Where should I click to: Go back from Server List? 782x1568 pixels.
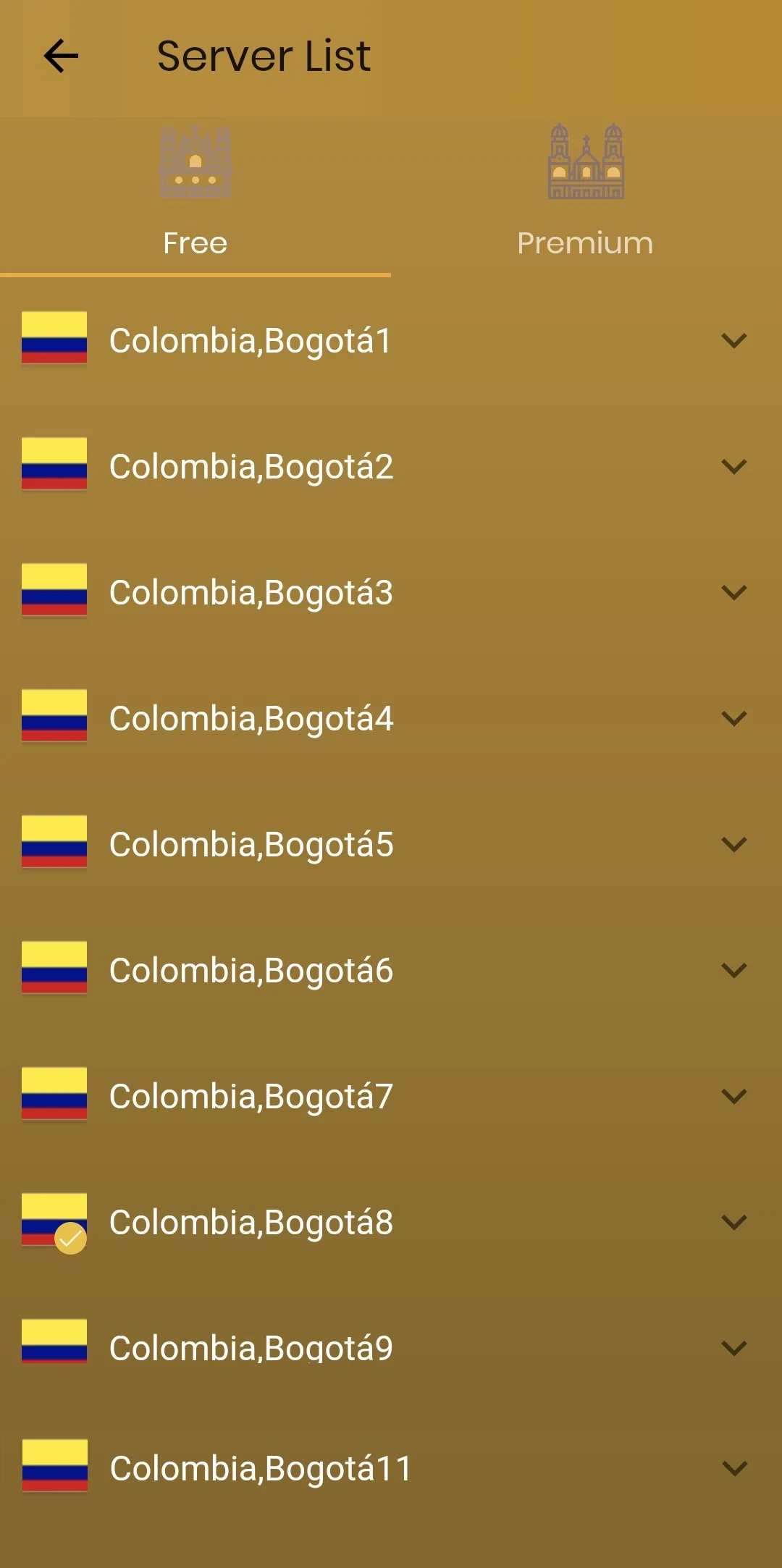[61, 56]
